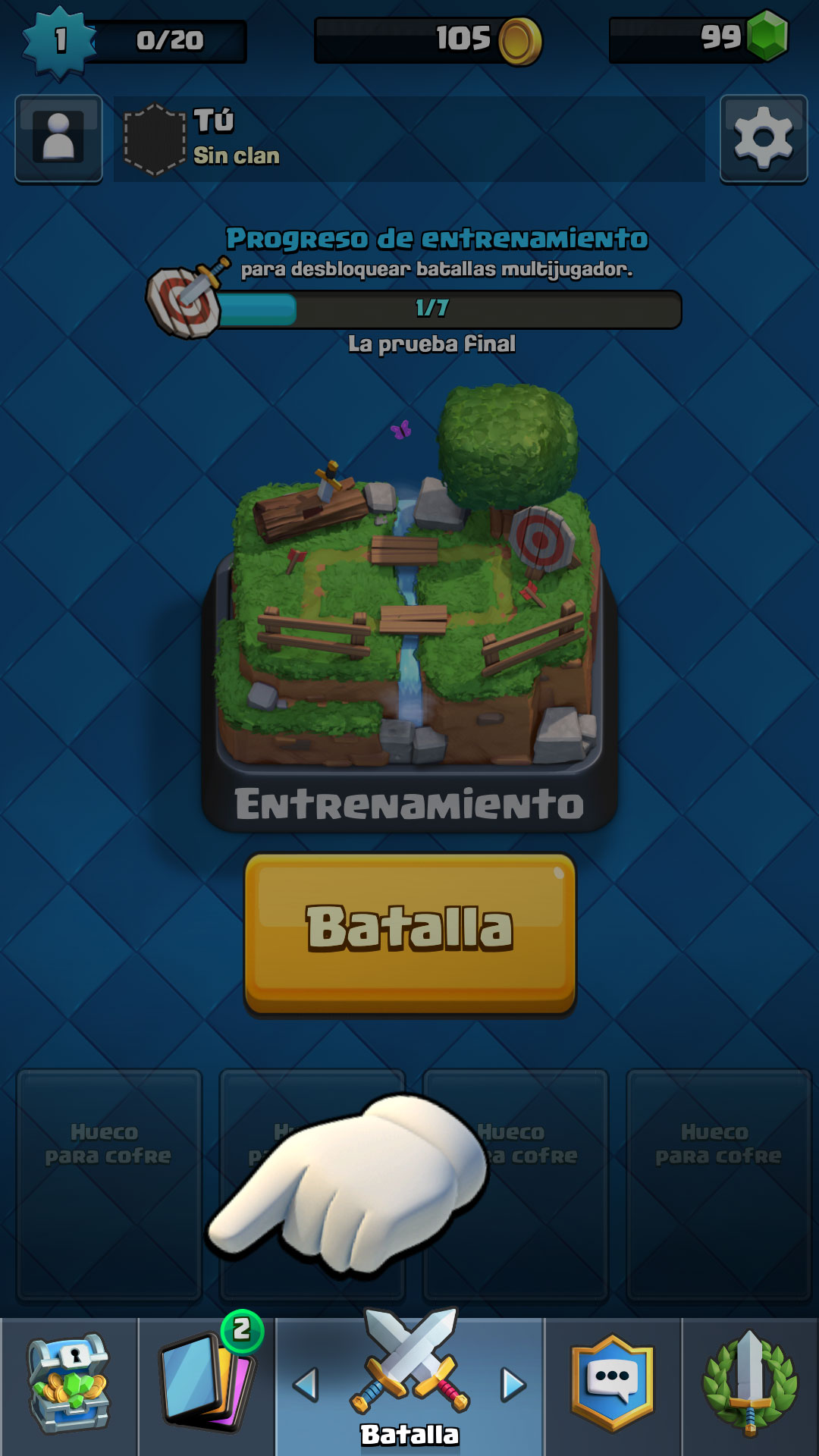Viewport: 819px width, 1456px height.
Task: Start a training battle with the Batalla button
Action: click(409, 933)
